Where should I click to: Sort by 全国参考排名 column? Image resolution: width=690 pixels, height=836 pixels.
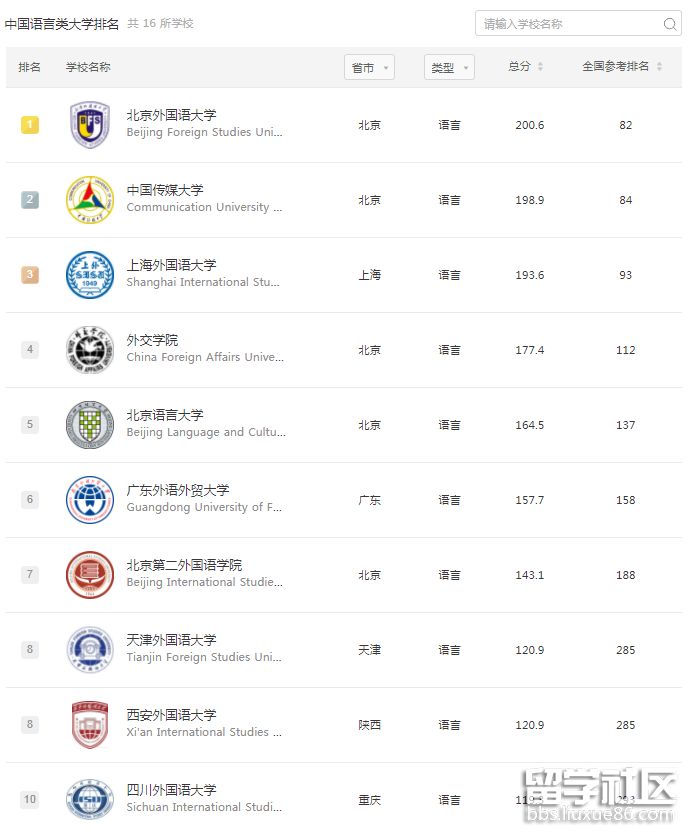point(622,67)
